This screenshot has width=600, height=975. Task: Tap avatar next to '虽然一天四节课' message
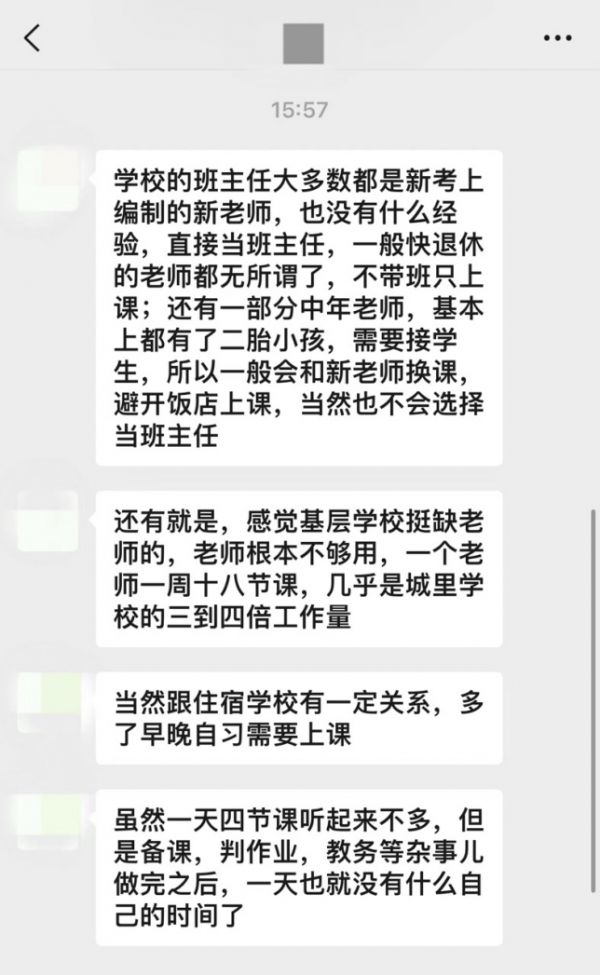click(48, 818)
